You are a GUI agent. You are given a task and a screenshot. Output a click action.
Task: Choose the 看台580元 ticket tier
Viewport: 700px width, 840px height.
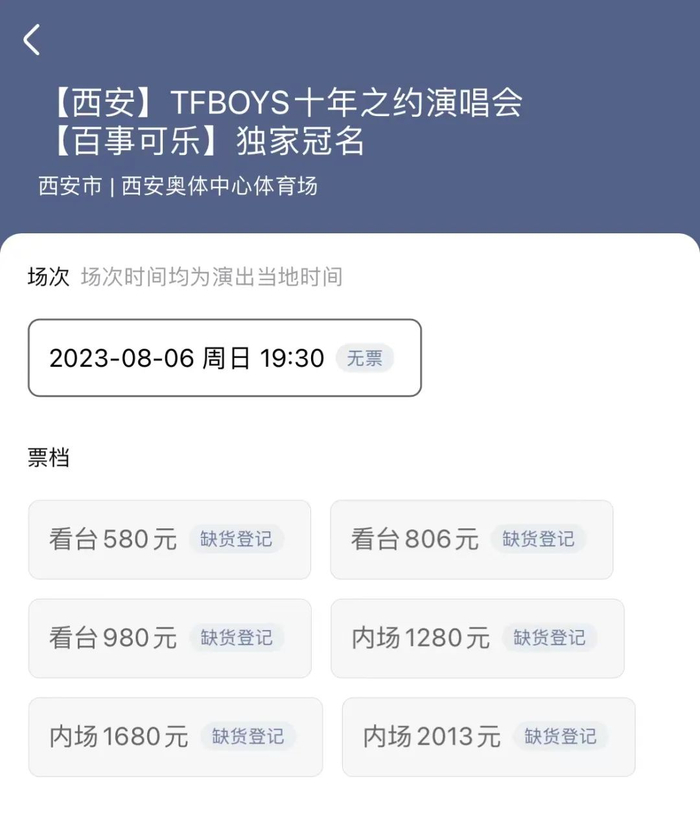(x=169, y=540)
